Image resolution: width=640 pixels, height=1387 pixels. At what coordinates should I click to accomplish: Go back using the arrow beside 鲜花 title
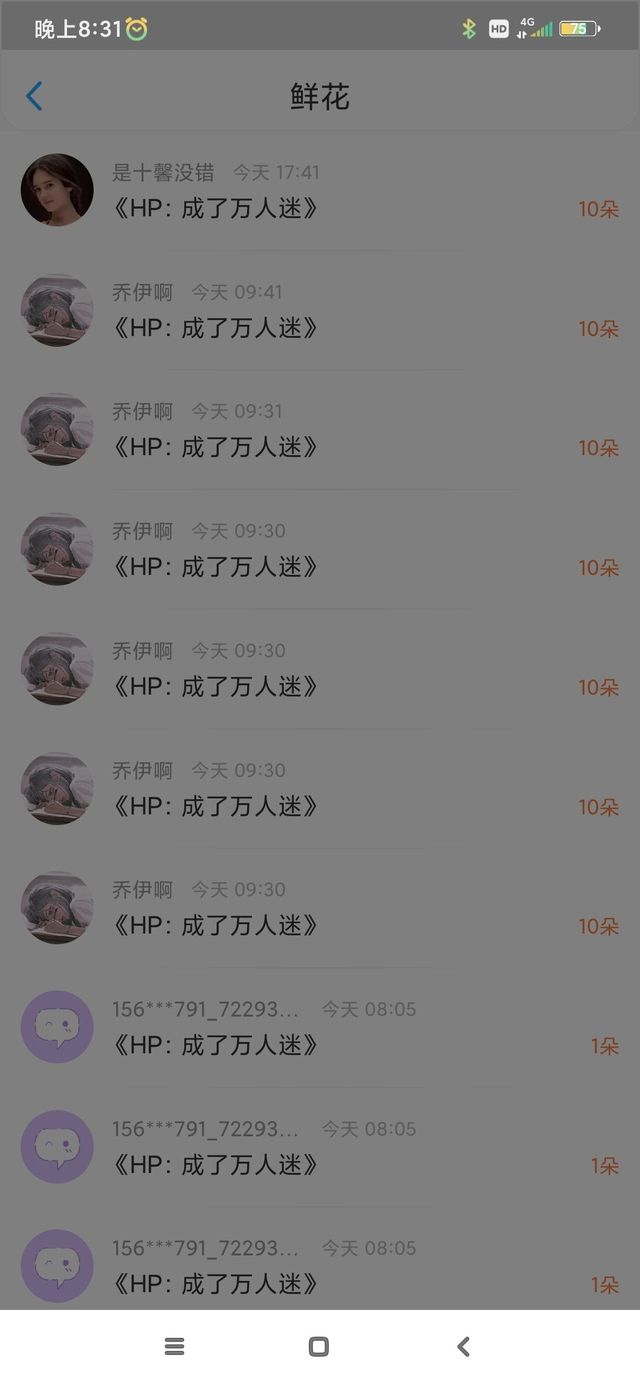click(34, 96)
